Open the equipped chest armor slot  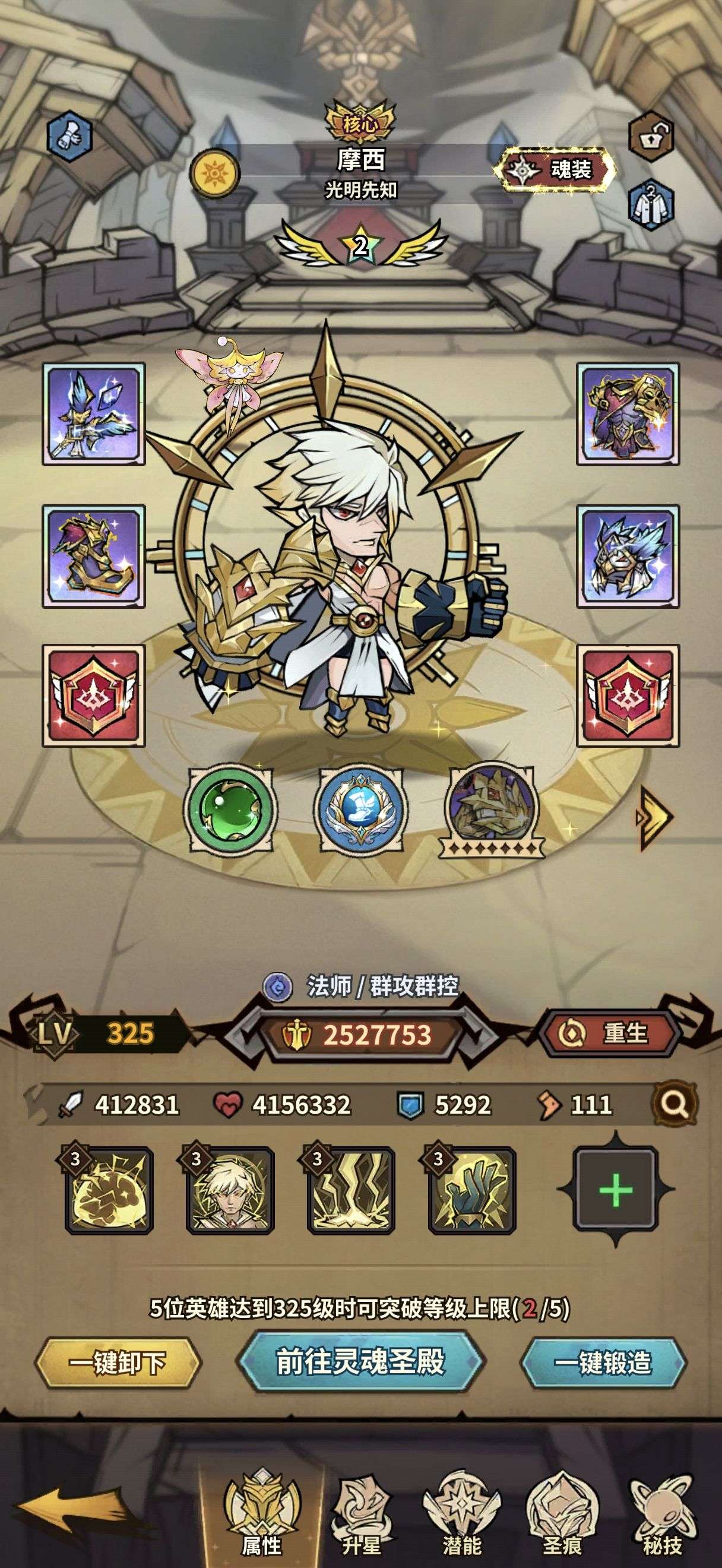628,414
